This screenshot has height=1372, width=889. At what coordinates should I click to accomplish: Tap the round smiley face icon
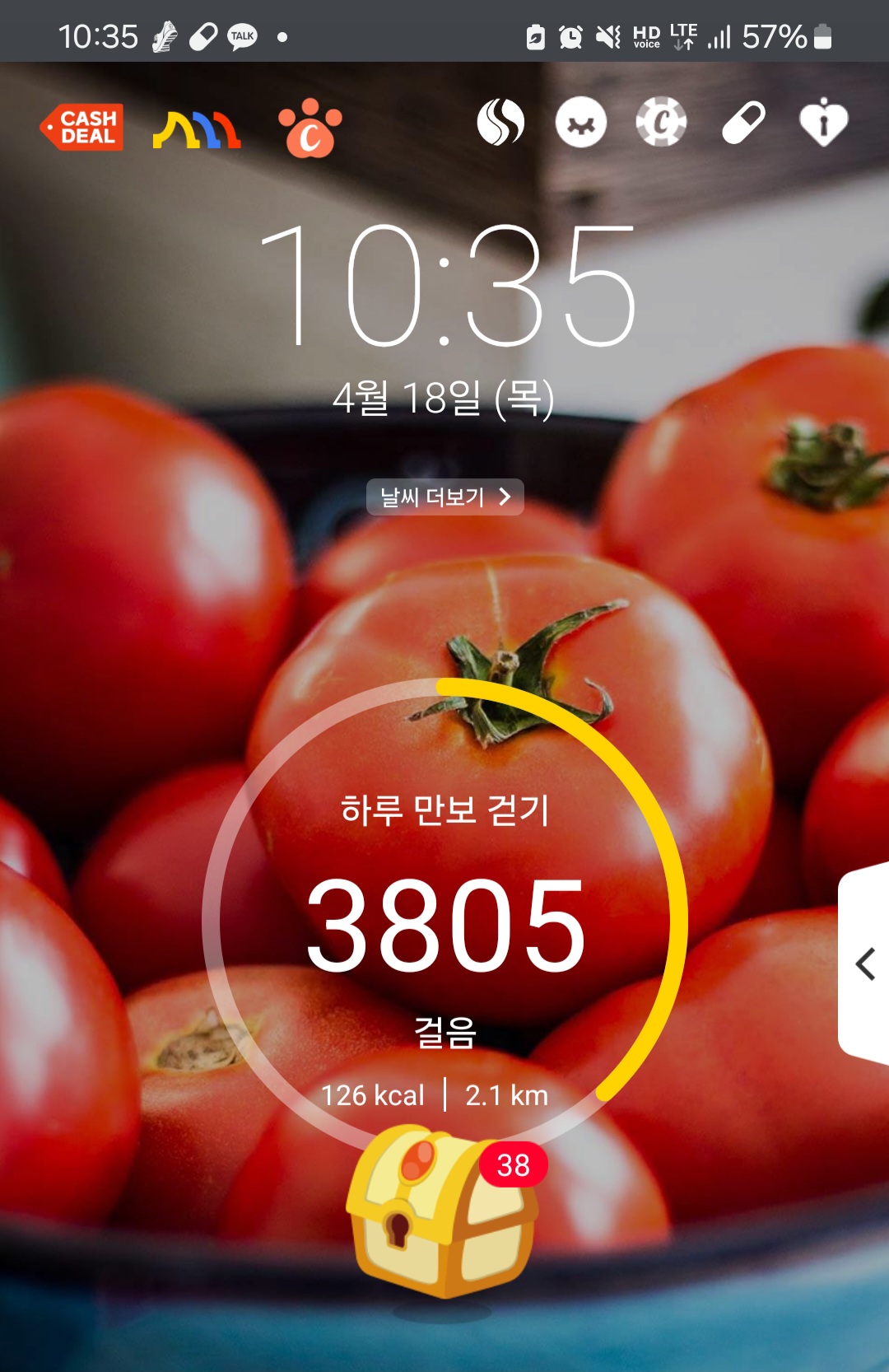point(581,123)
